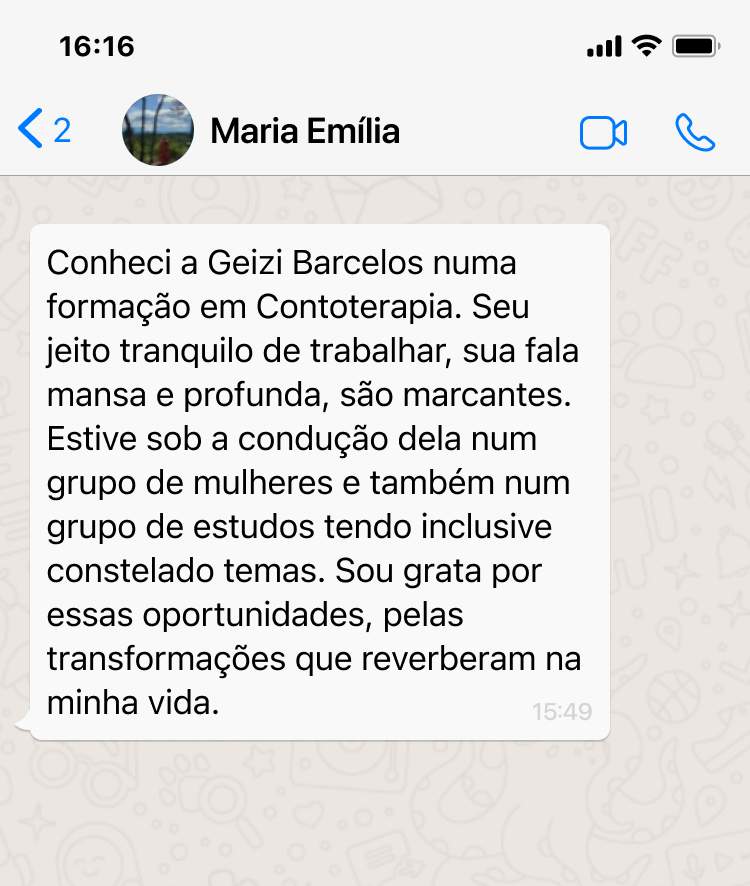
Task: Start a video call with Maria Emília
Action: (x=603, y=132)
